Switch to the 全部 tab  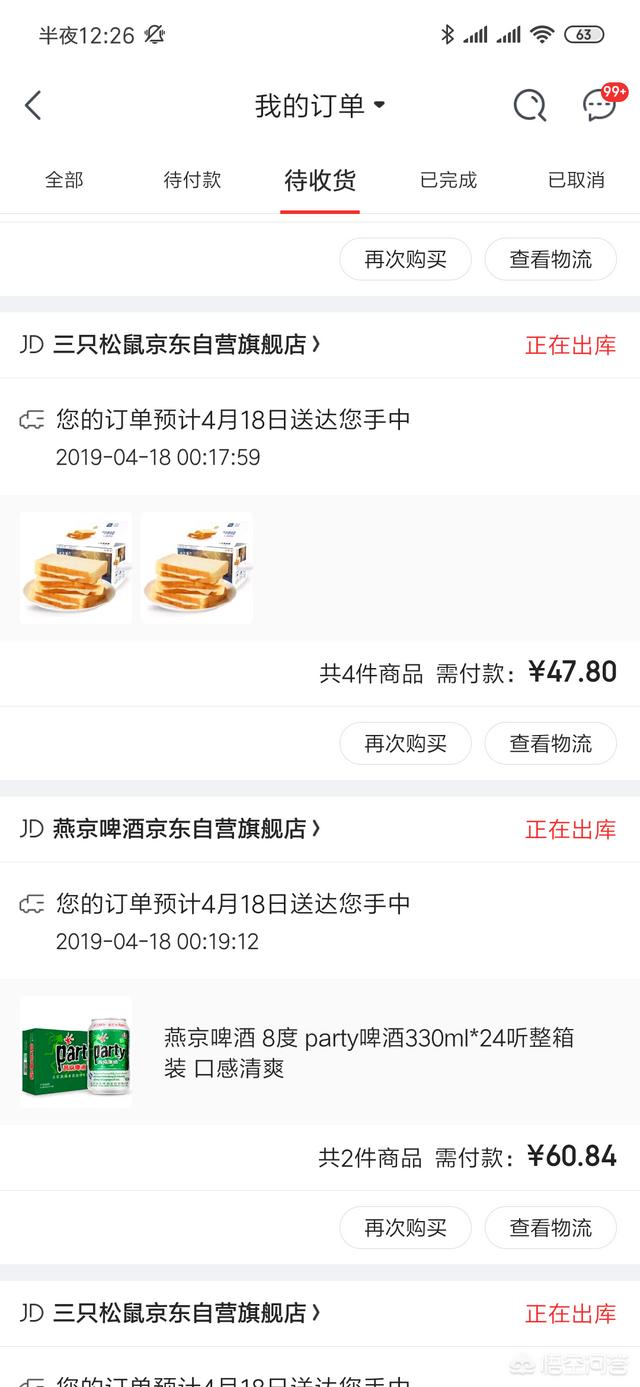(x=64, y=180)
